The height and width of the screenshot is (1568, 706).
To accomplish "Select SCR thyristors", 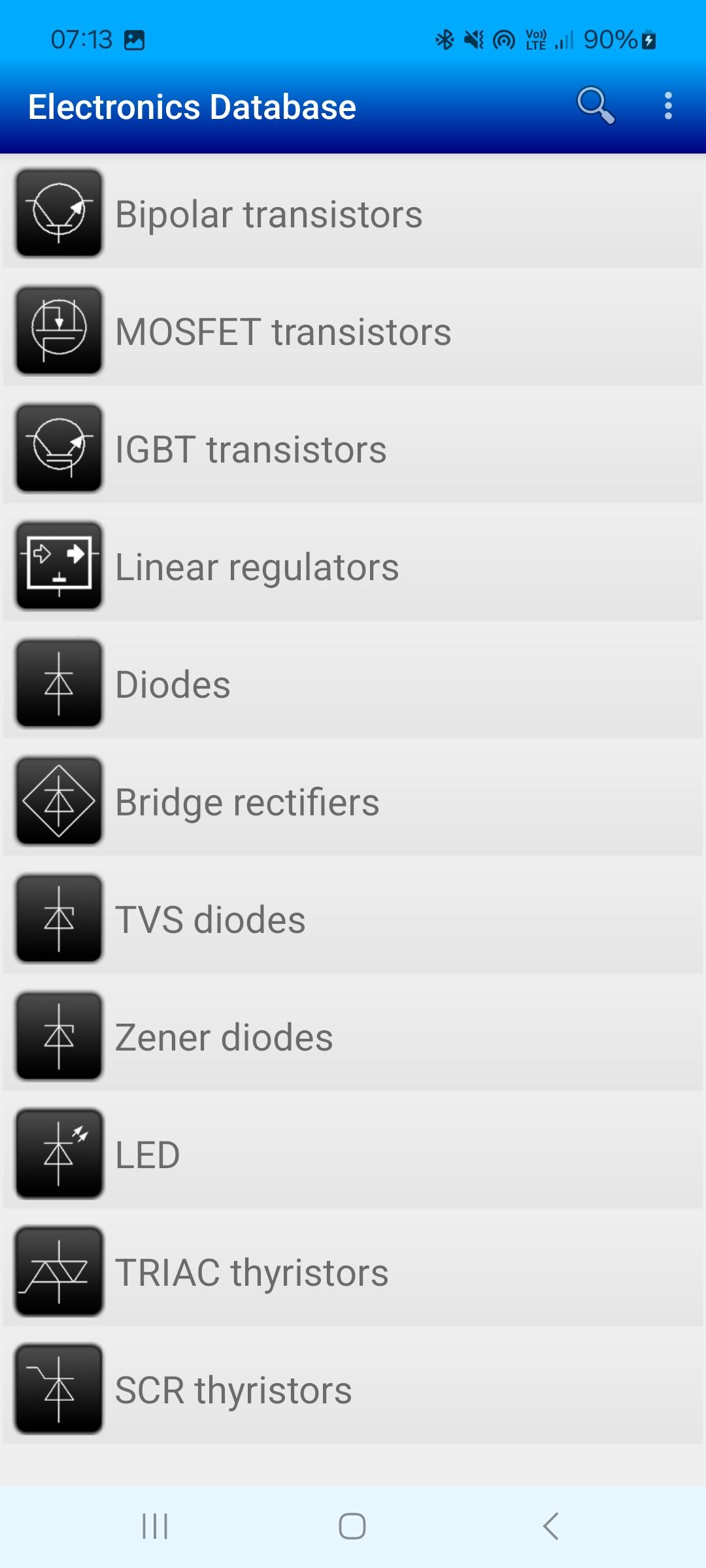I will click(x=353, y=1390).
